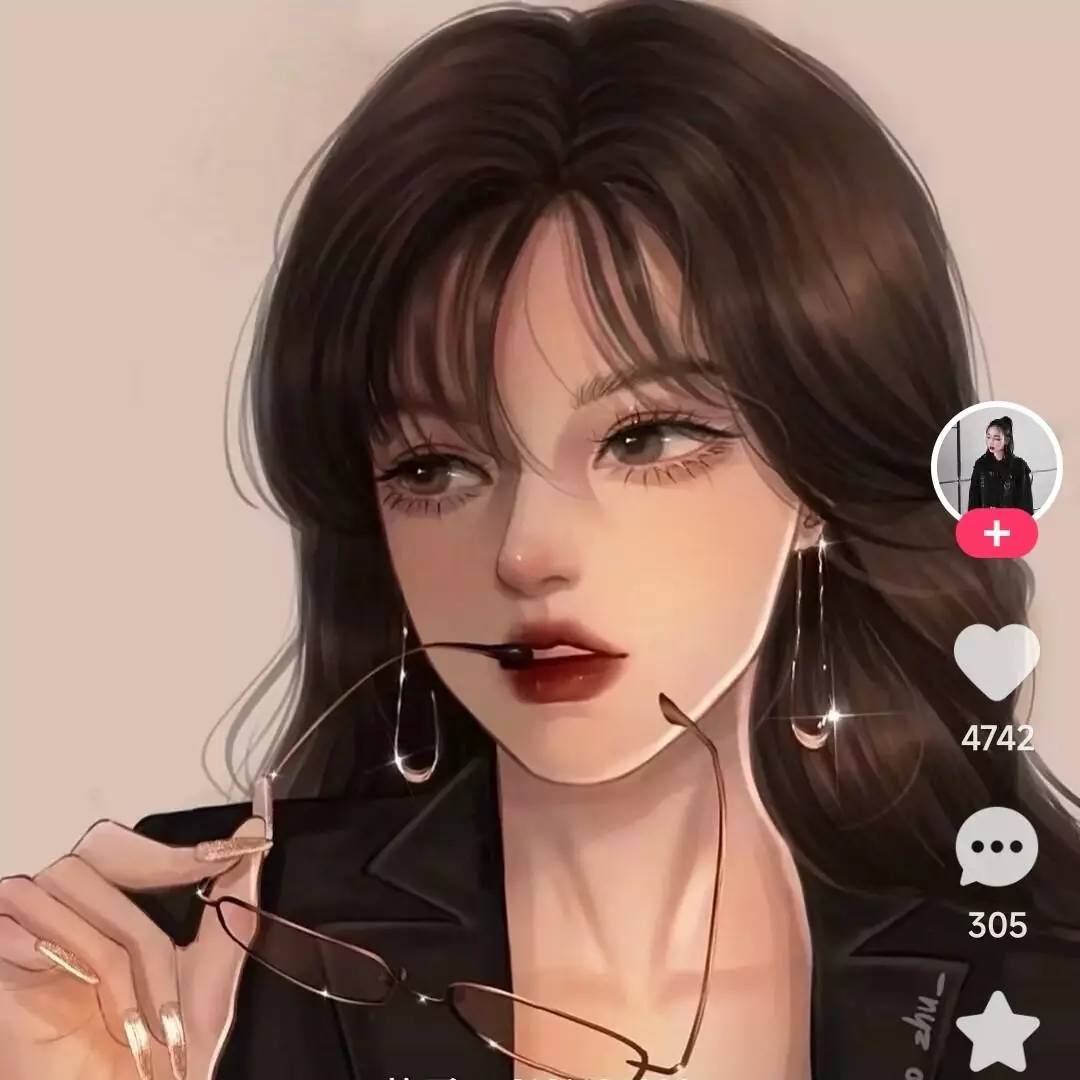
Task: Open the comments with 305 replies
Action: (996, 848)
